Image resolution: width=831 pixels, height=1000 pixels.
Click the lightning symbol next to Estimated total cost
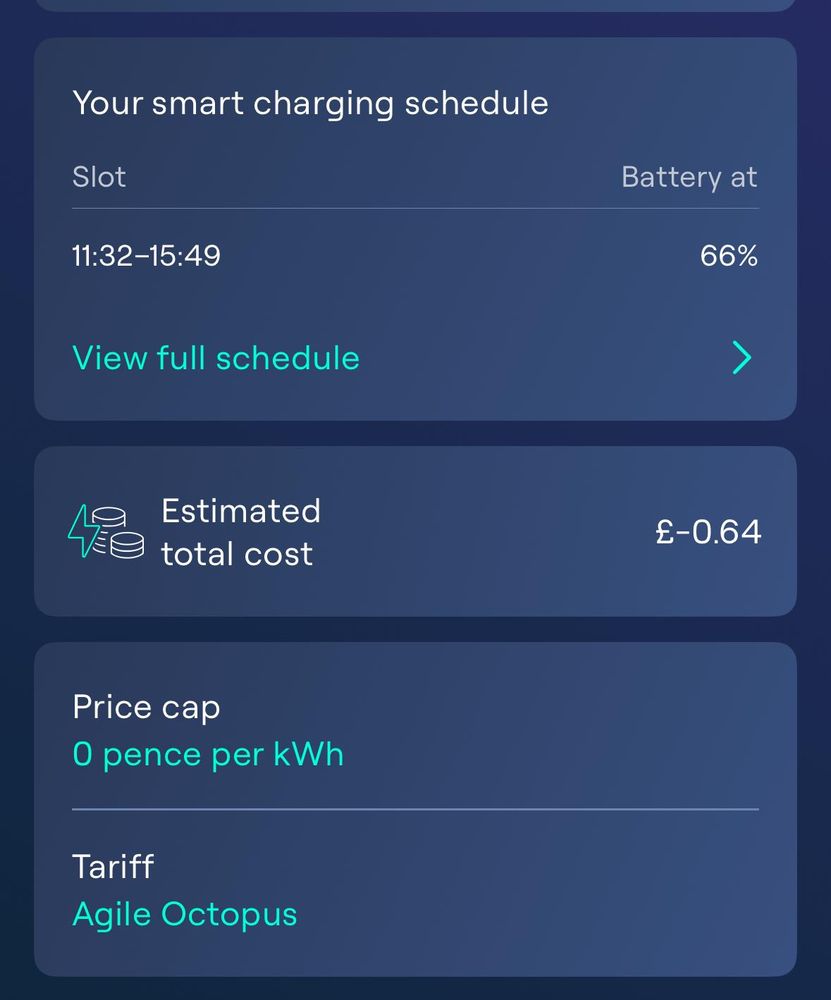(85, 530)
